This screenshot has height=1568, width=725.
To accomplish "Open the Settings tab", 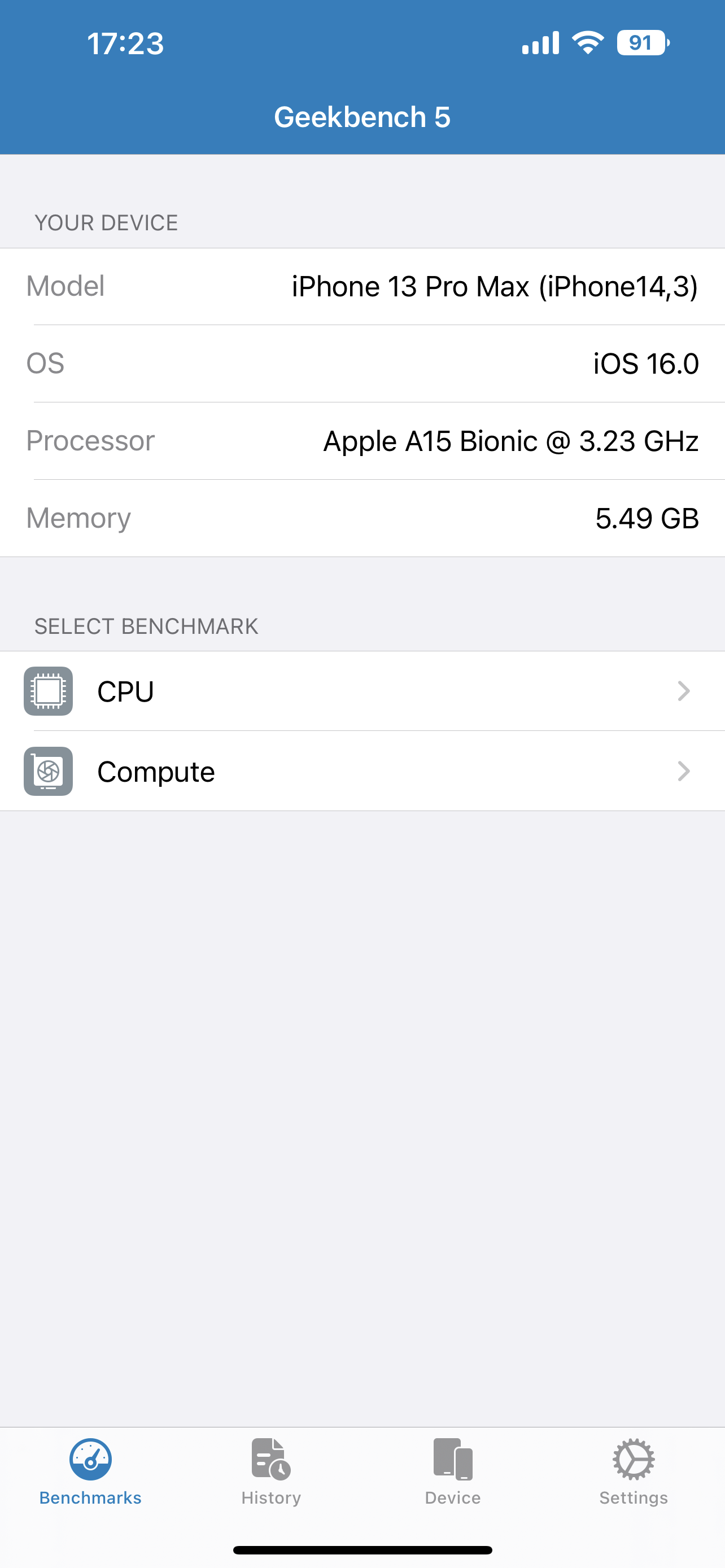I will point(633,1472).
